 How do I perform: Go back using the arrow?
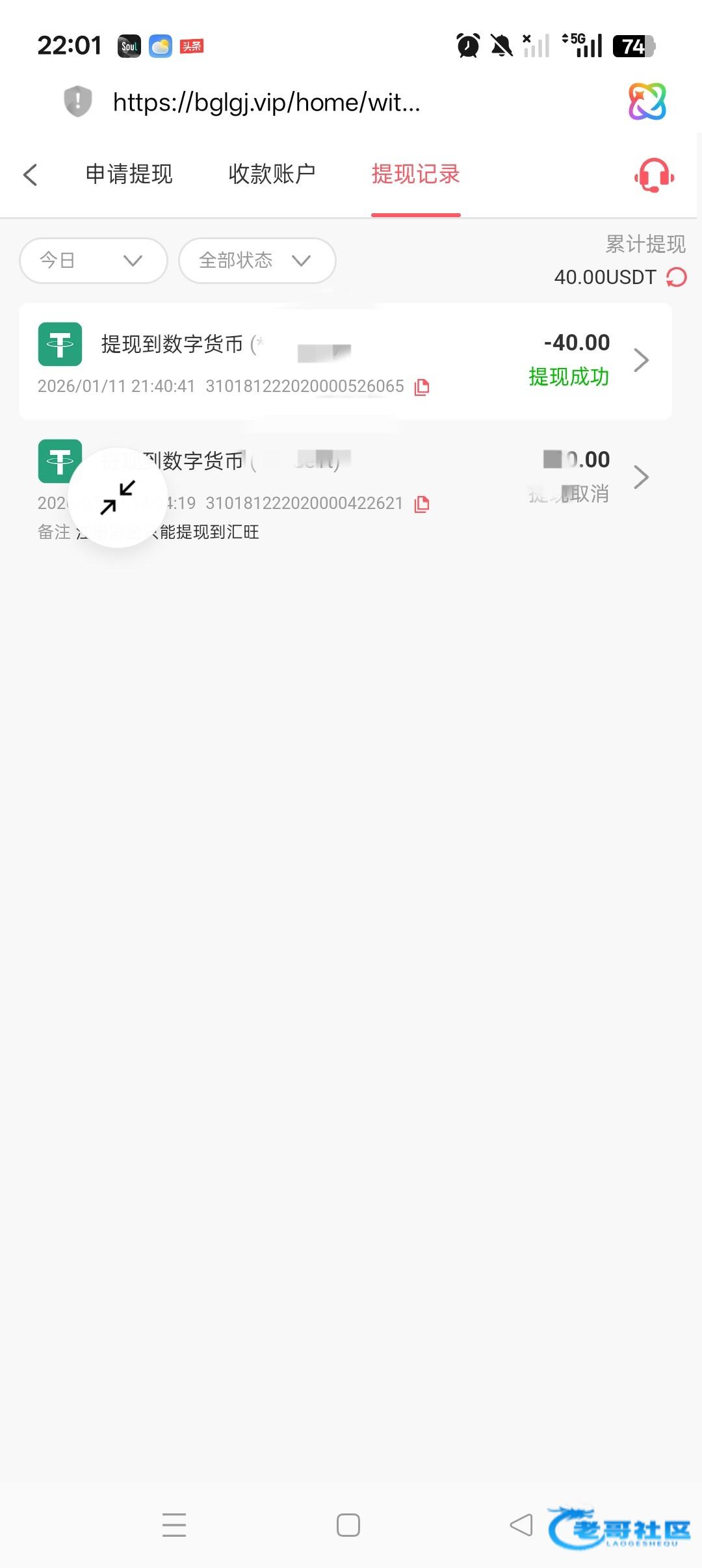click(x=30, y=174)
